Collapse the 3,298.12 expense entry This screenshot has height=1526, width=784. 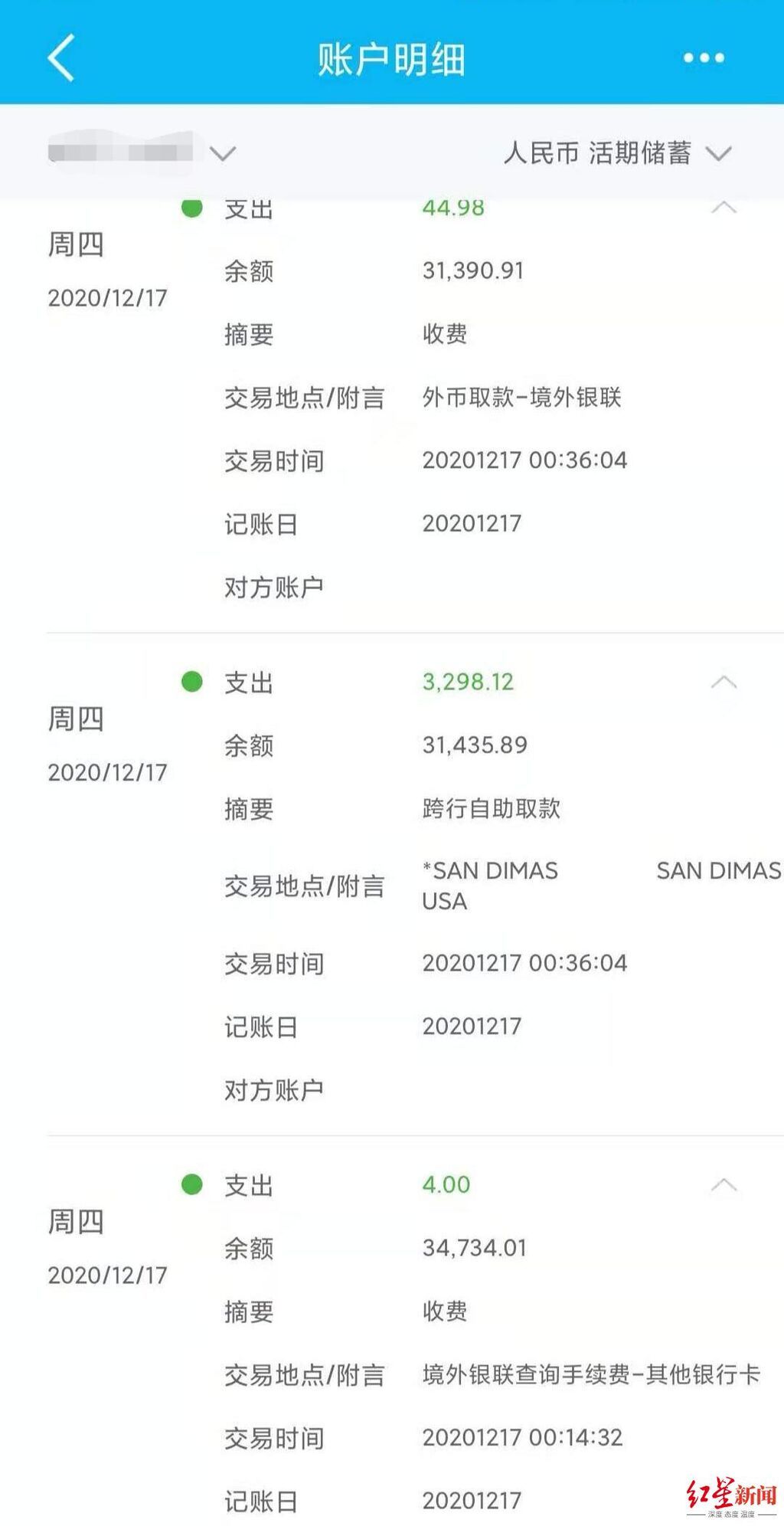[724, 682]
